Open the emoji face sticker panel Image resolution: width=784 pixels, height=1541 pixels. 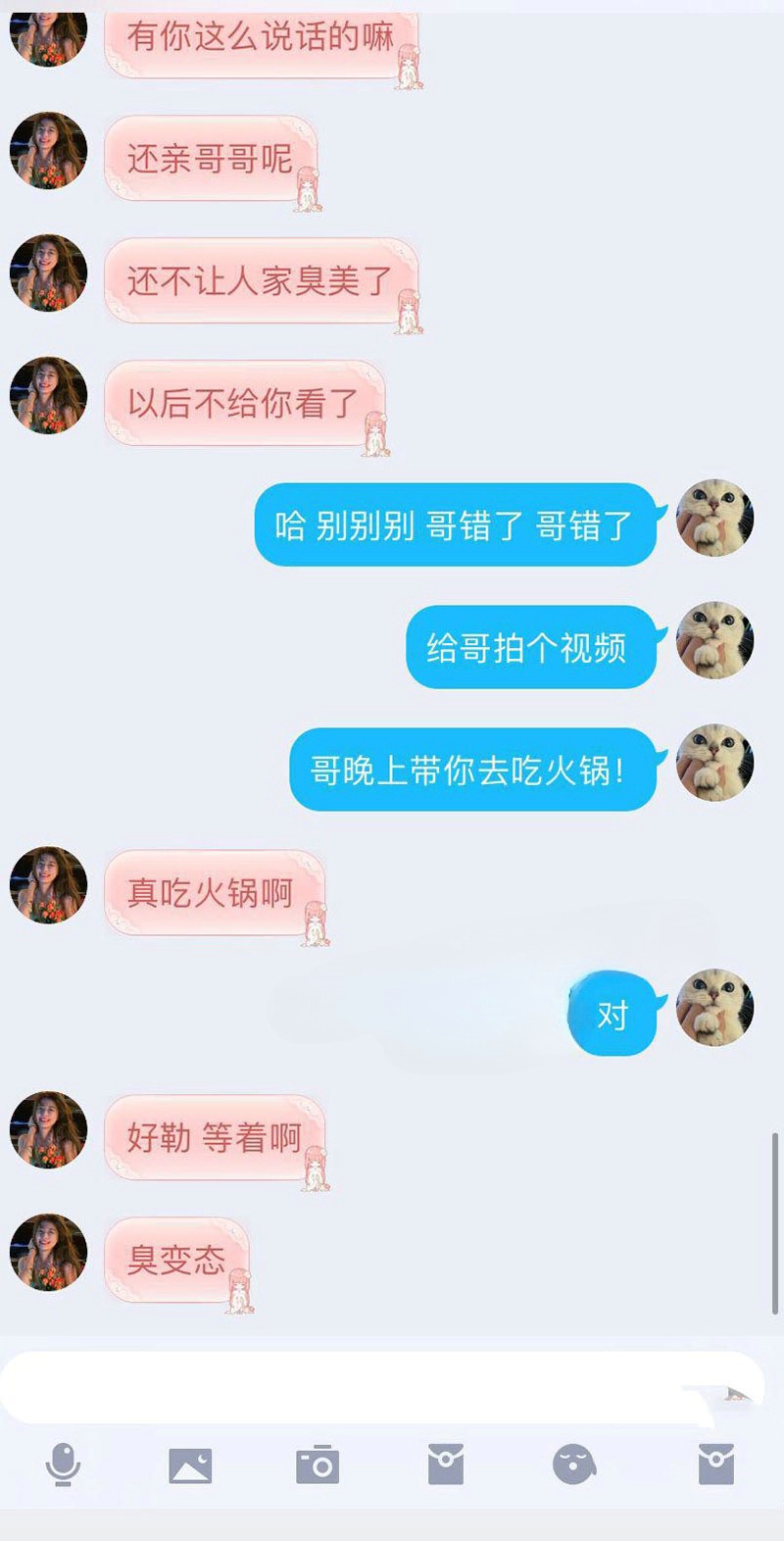pyautogui.click(x=573, y=1466)
